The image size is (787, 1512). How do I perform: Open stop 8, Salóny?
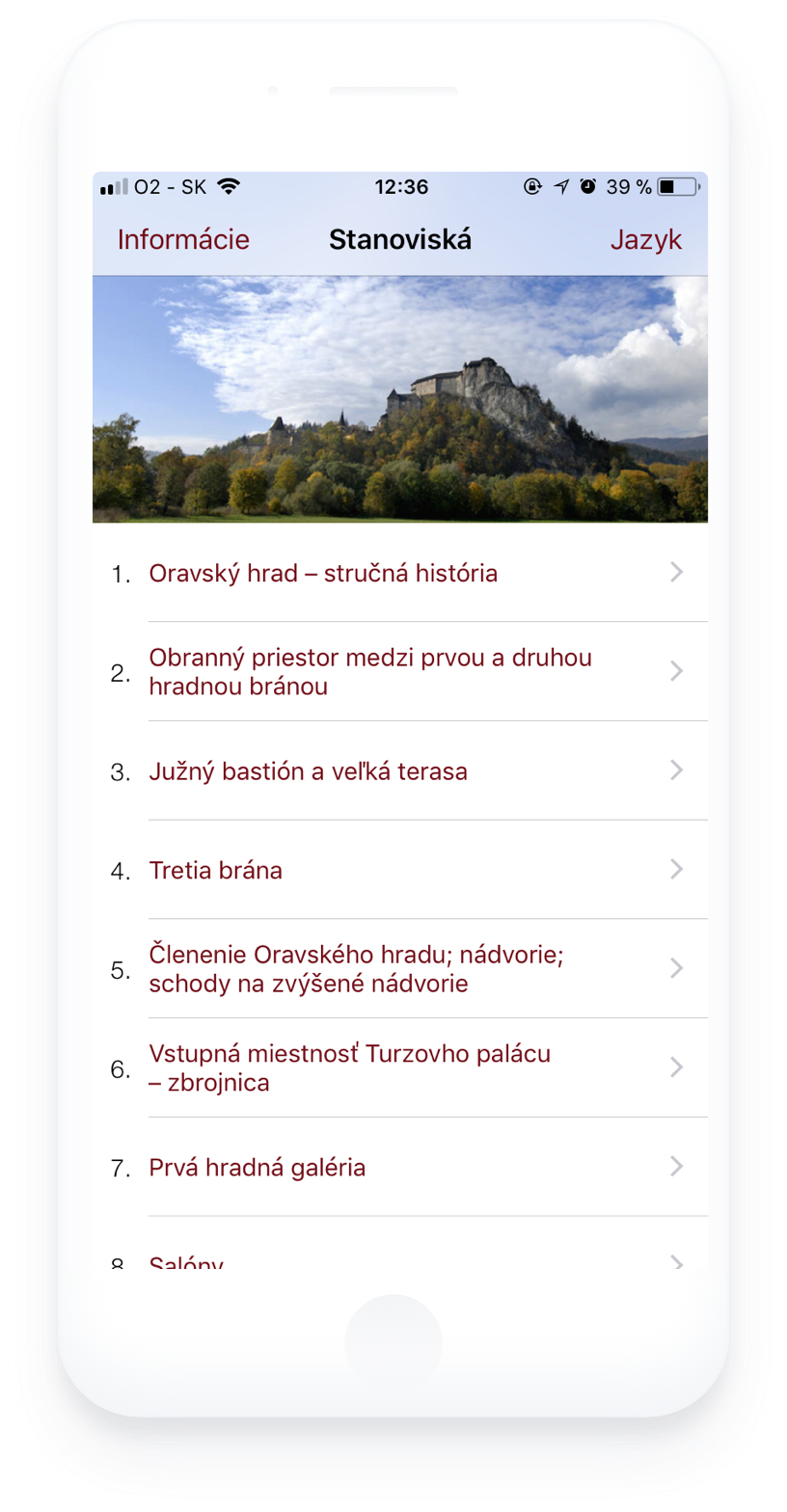pos(188,1261)
